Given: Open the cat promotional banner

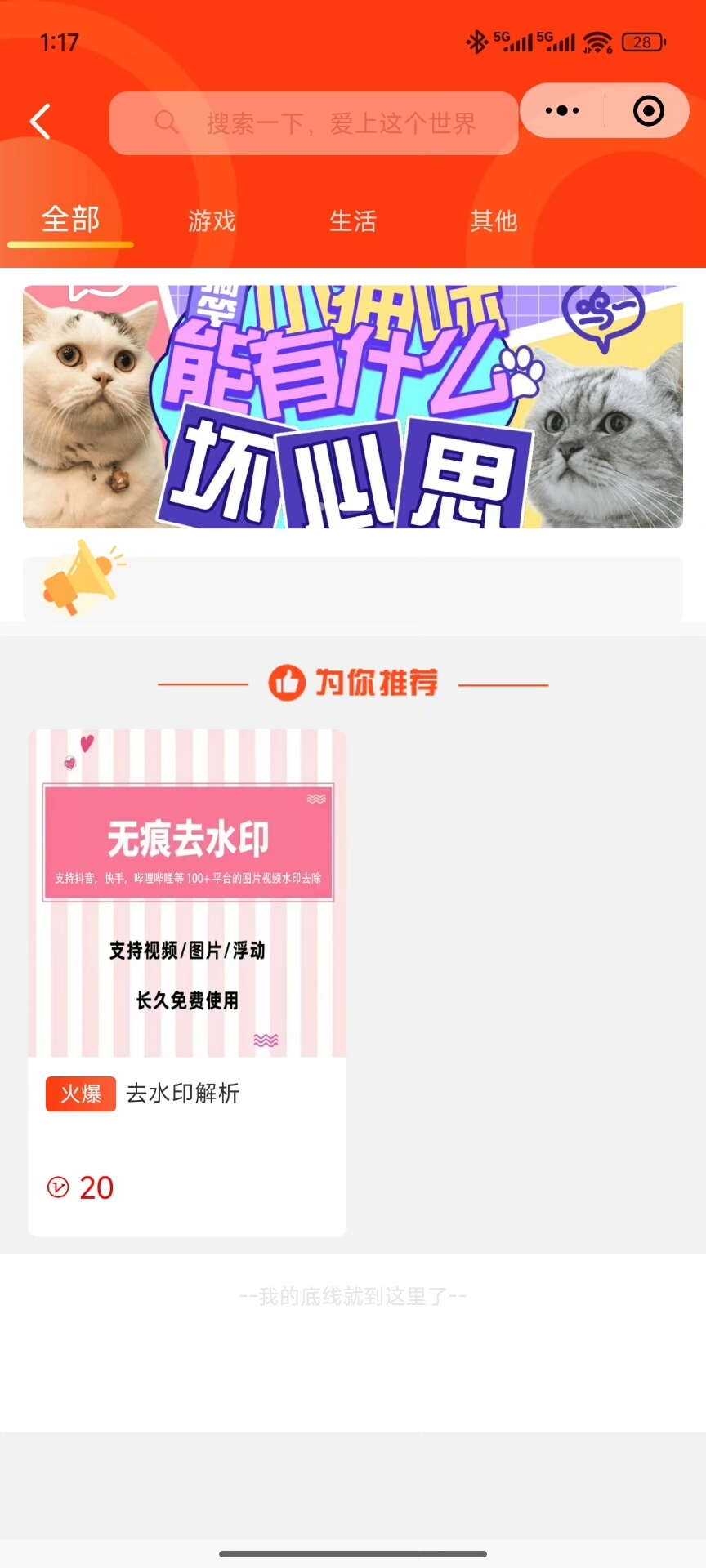Looking at the screenshot, I should click(x=353, y=406).
